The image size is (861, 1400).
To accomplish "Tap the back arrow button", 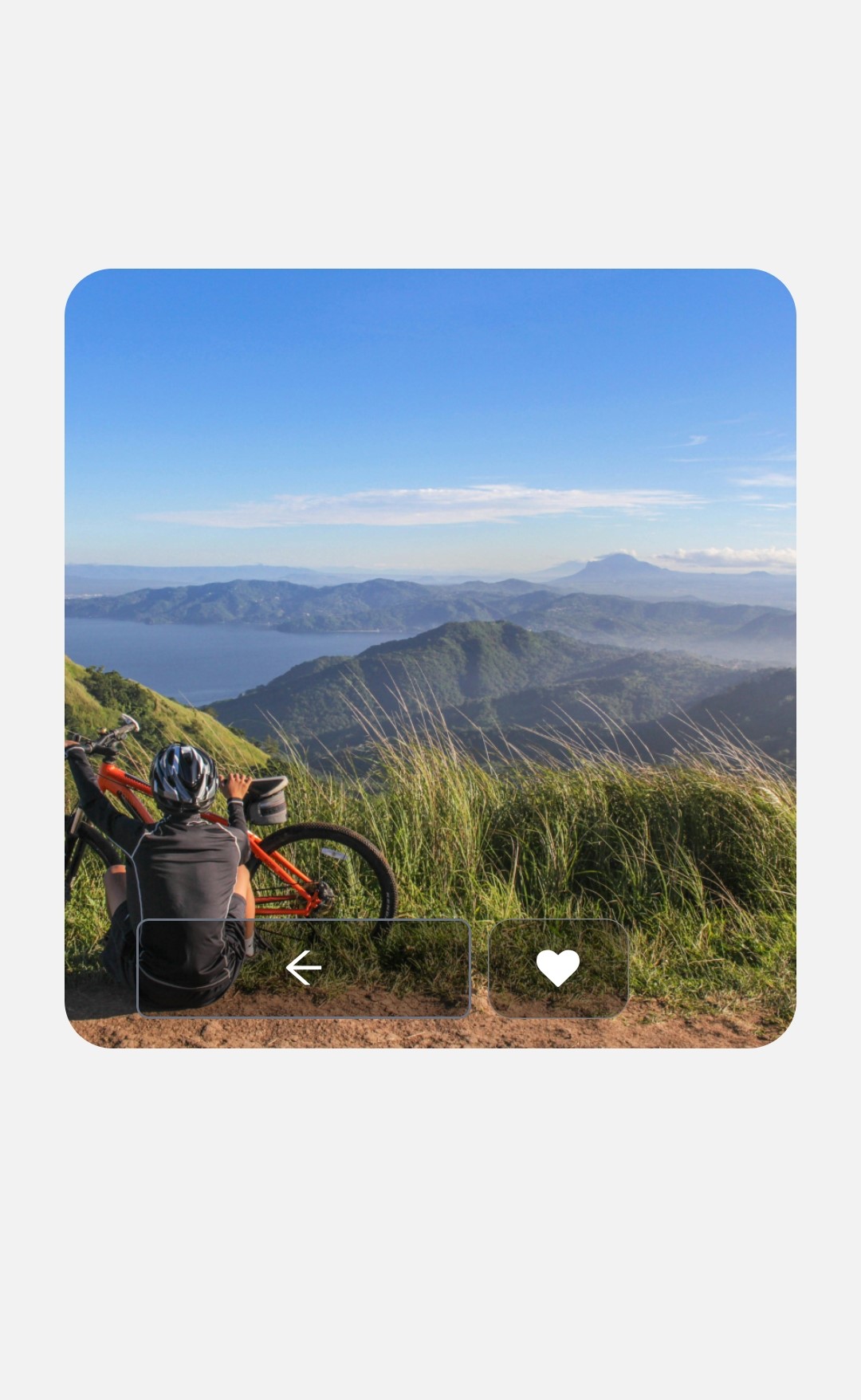I will 304,968.
